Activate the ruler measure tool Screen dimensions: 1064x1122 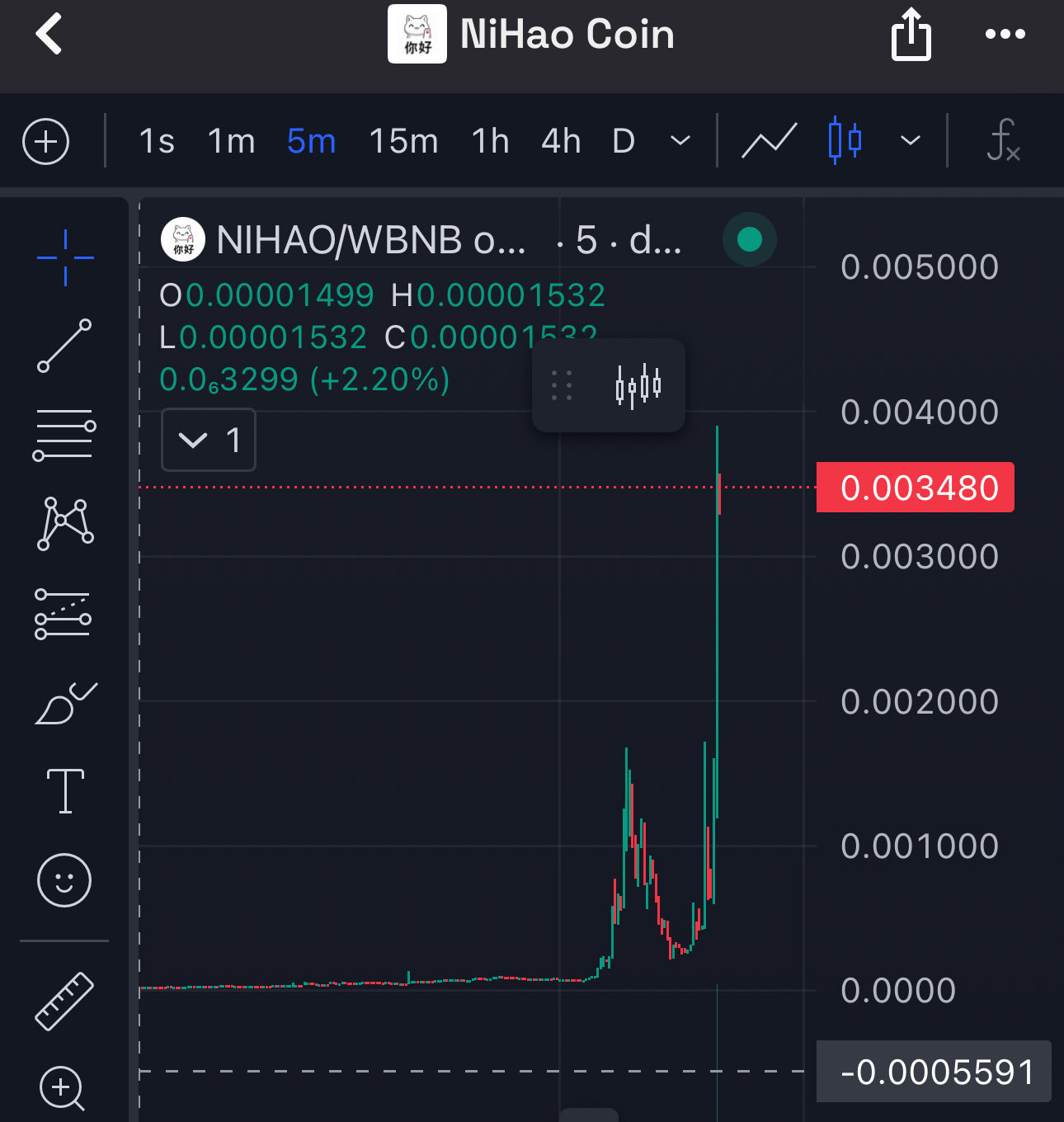[64, 1001]
